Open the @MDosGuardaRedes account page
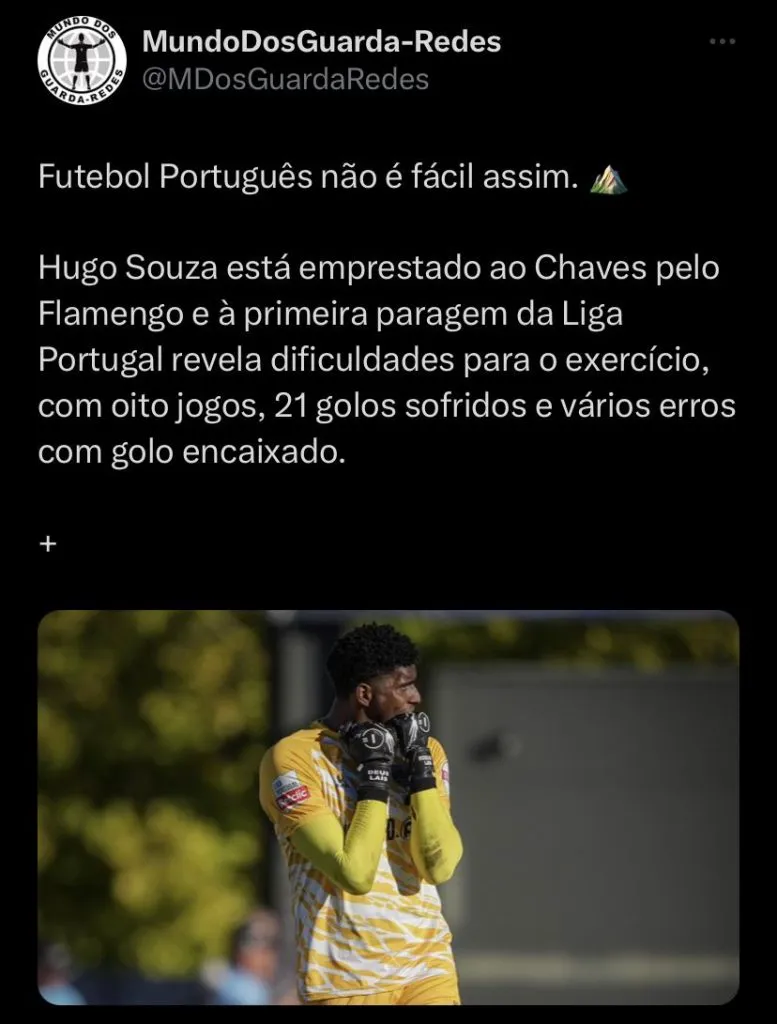The image size is (777, 1024). 285,79
